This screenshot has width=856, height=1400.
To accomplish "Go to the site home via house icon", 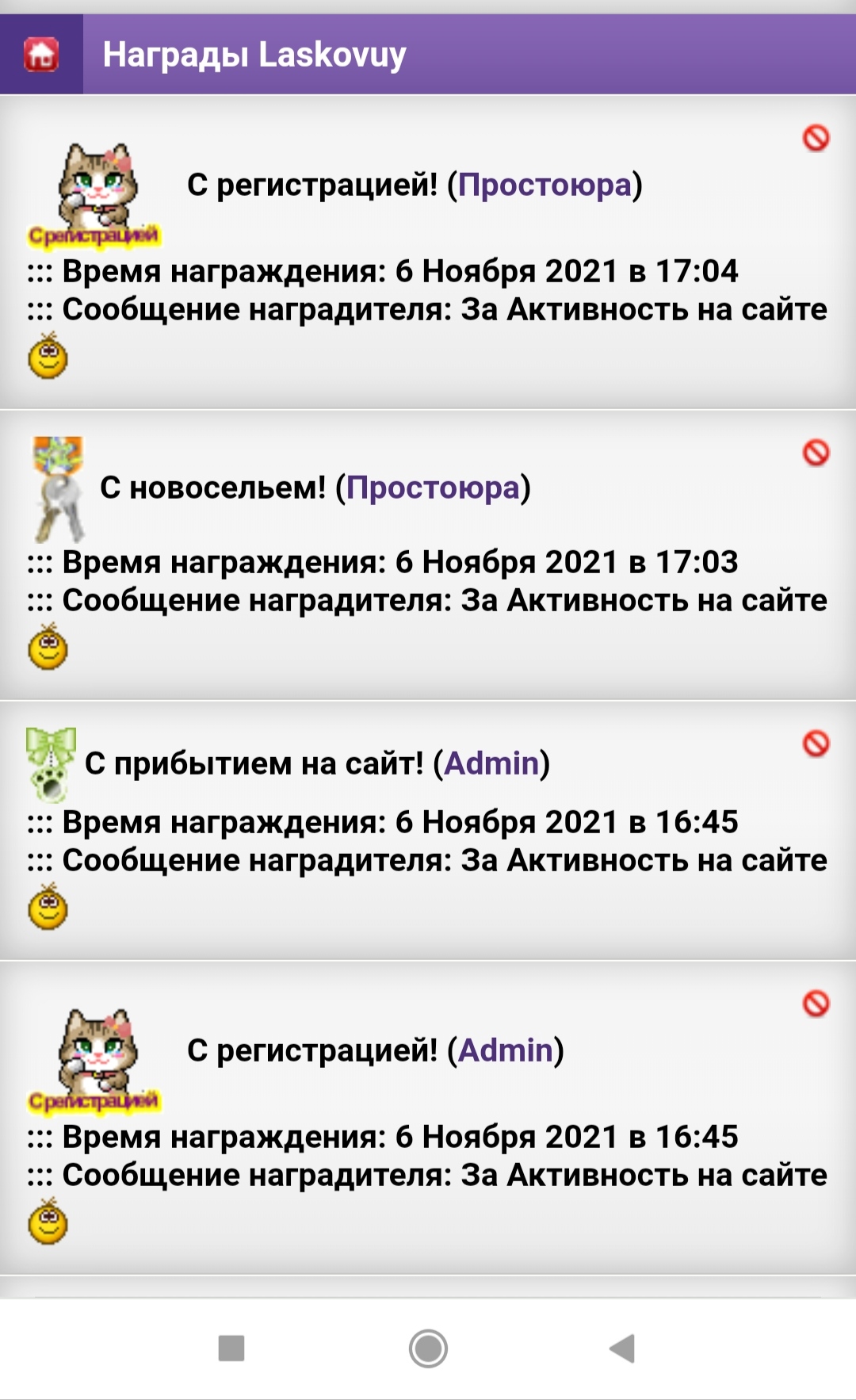I will tap(41, 55).
